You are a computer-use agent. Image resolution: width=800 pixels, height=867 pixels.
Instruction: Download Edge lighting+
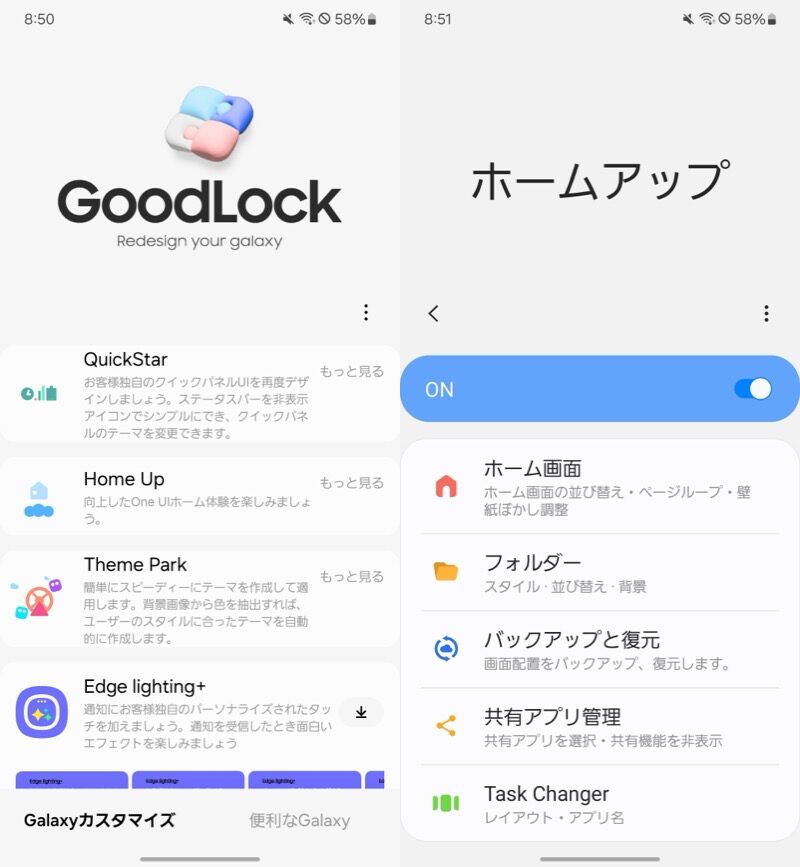361,712
